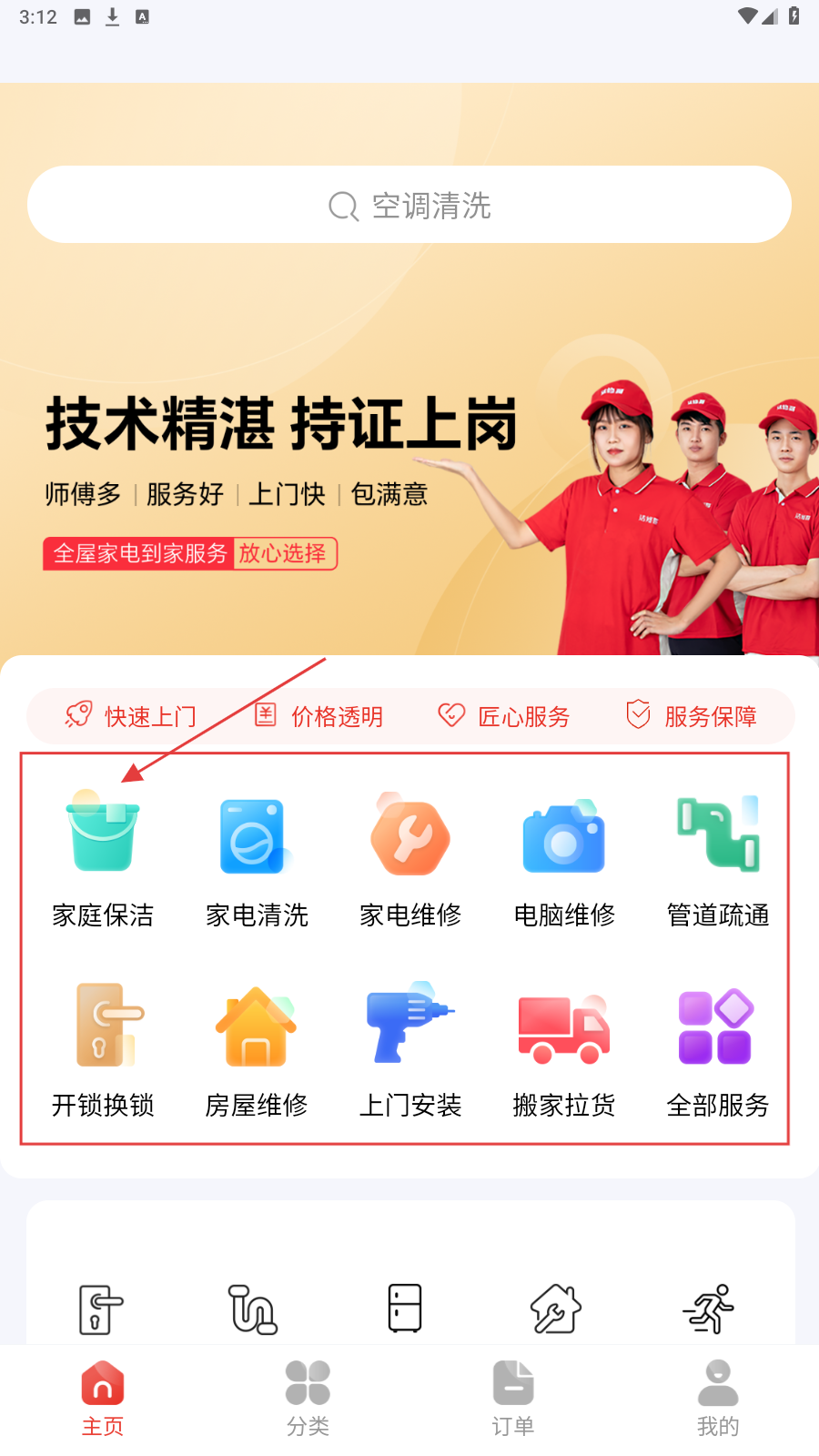Select 家电清洗 service
819x1456 pixels.
(x=257, y=857)
